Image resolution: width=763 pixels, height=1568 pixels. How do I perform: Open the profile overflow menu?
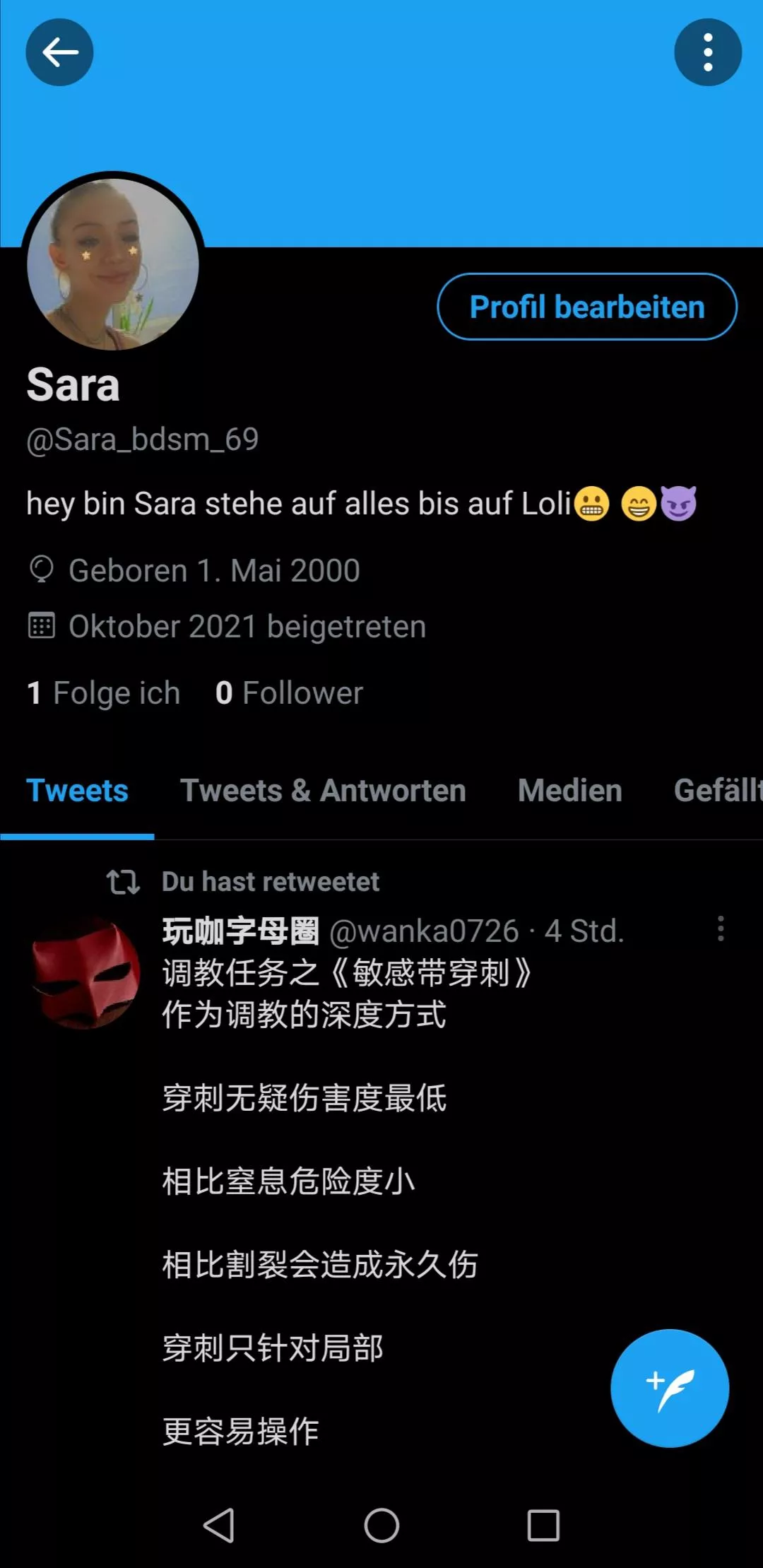707,52
